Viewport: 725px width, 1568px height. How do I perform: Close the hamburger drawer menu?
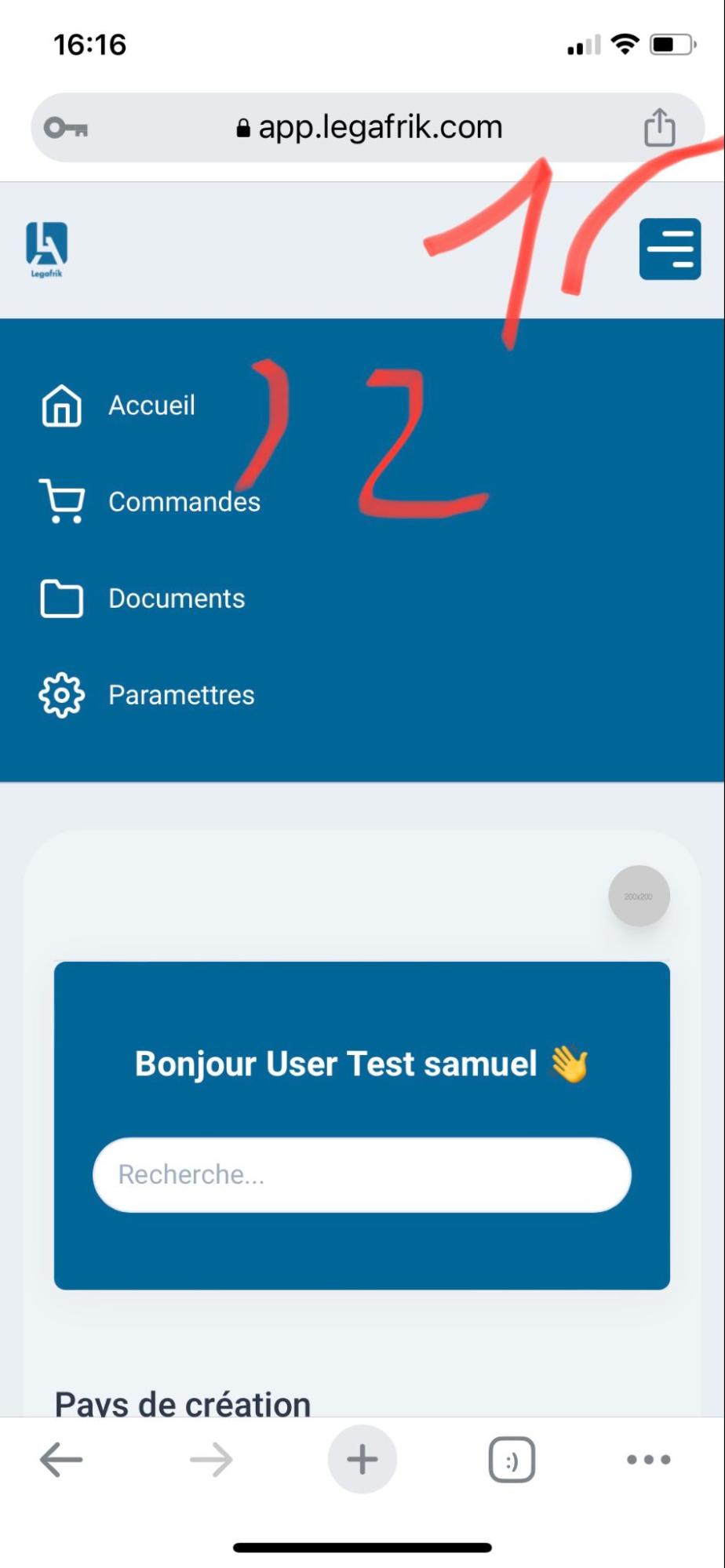click(669, 249)
